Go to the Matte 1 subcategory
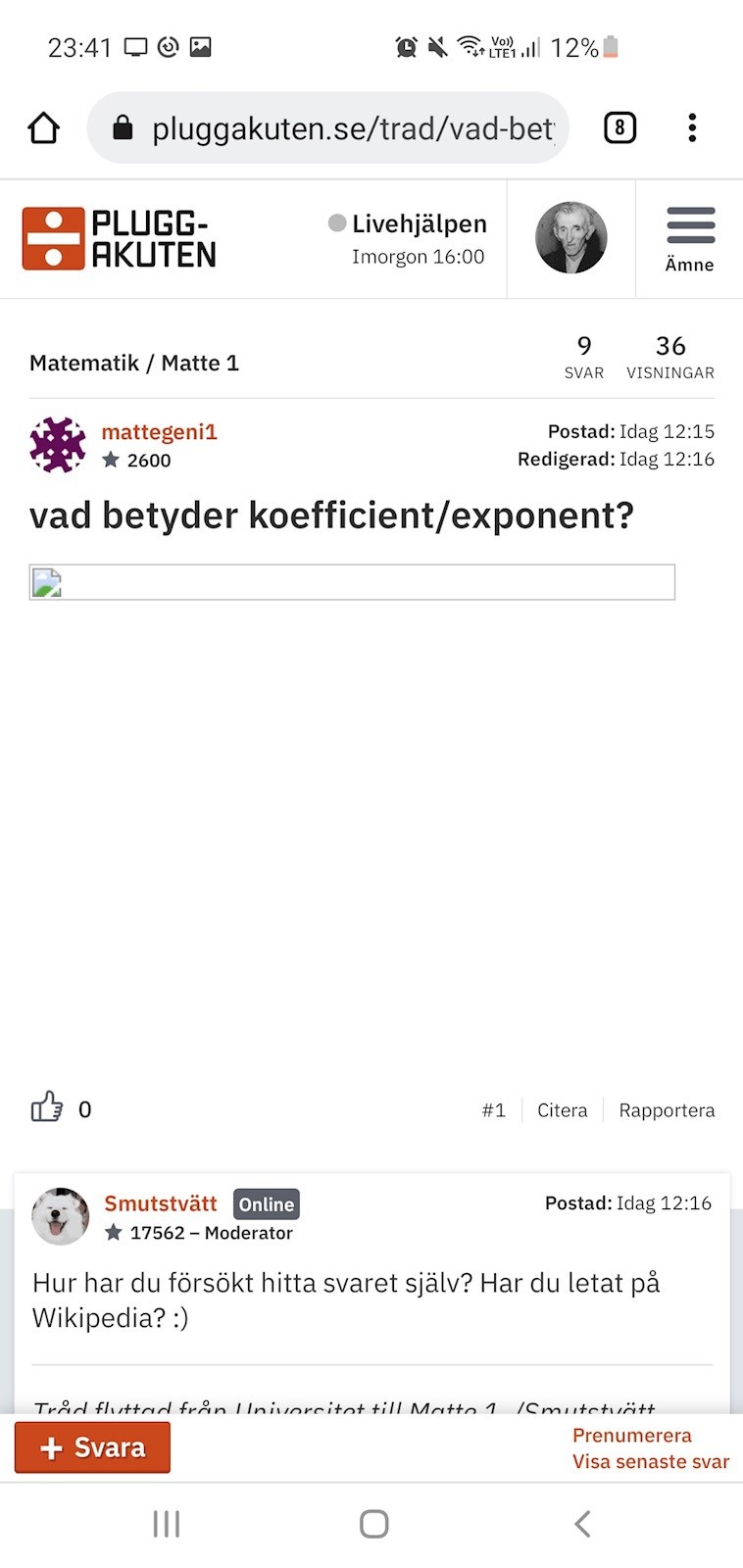This screenshot has height=1568, width=743. [200, 364]
